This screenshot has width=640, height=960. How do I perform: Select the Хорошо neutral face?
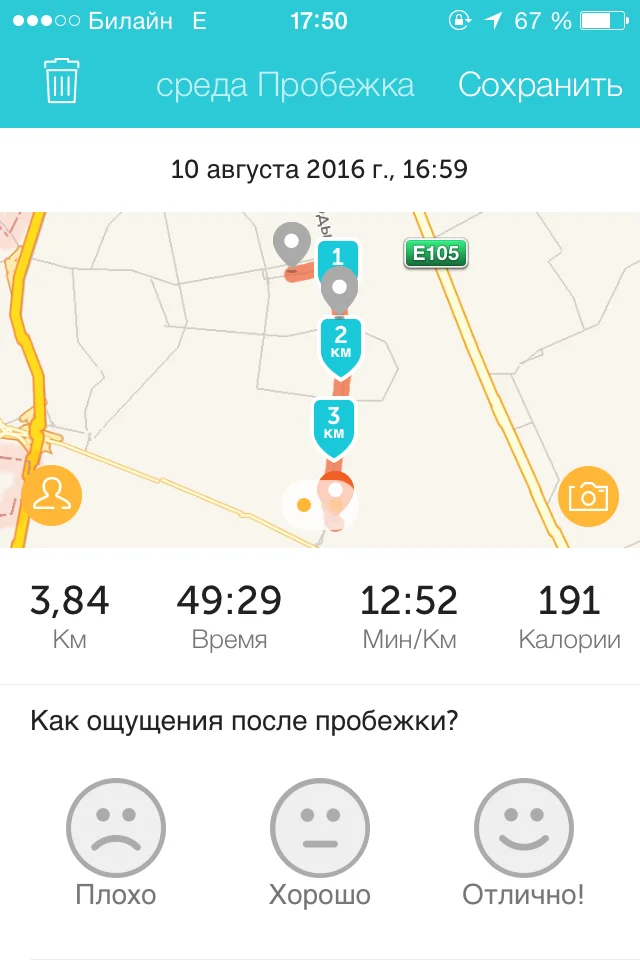pyautogui.click(x=319, y=829)
